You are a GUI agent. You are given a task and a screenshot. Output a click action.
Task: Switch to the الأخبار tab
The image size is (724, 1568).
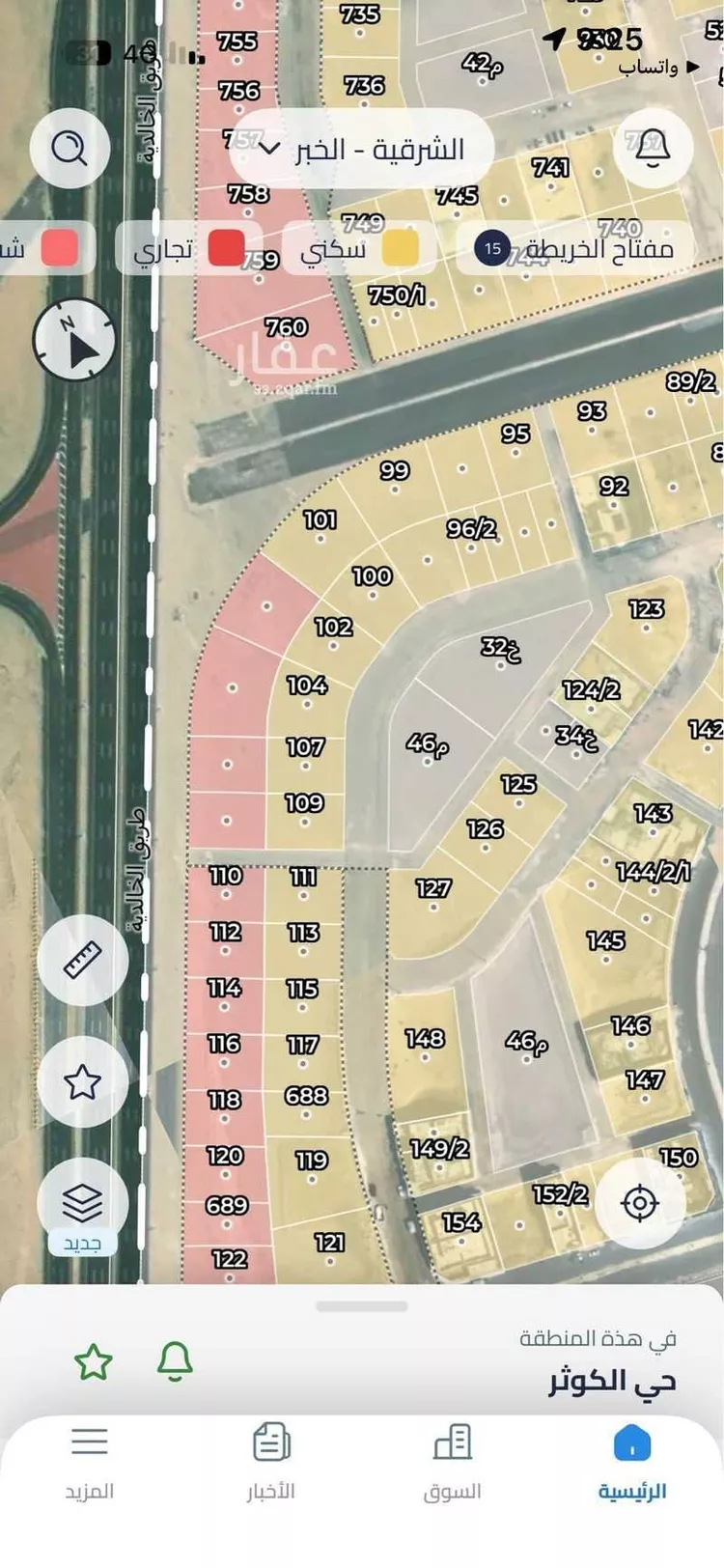[271, 1462]
